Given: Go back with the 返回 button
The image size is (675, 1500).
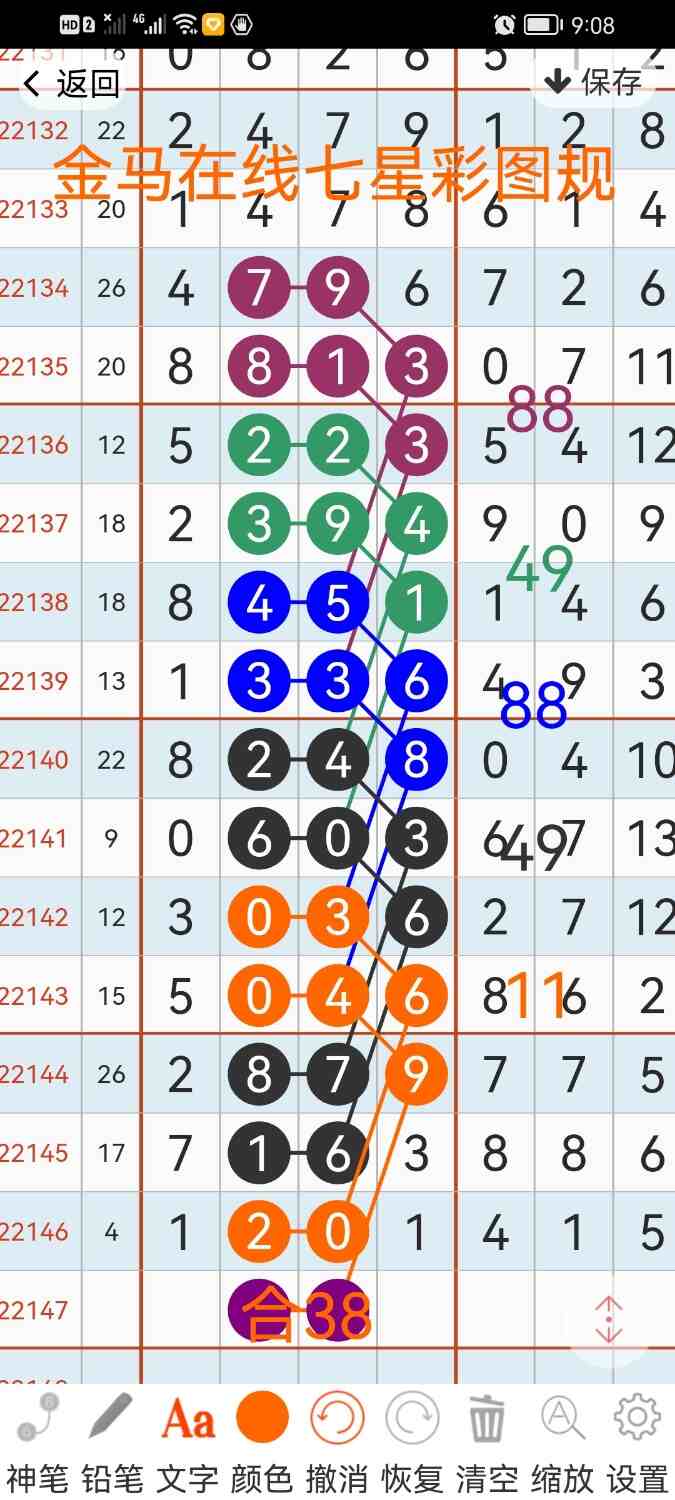Looking at the screenshot, I should [x=70, y=85].
